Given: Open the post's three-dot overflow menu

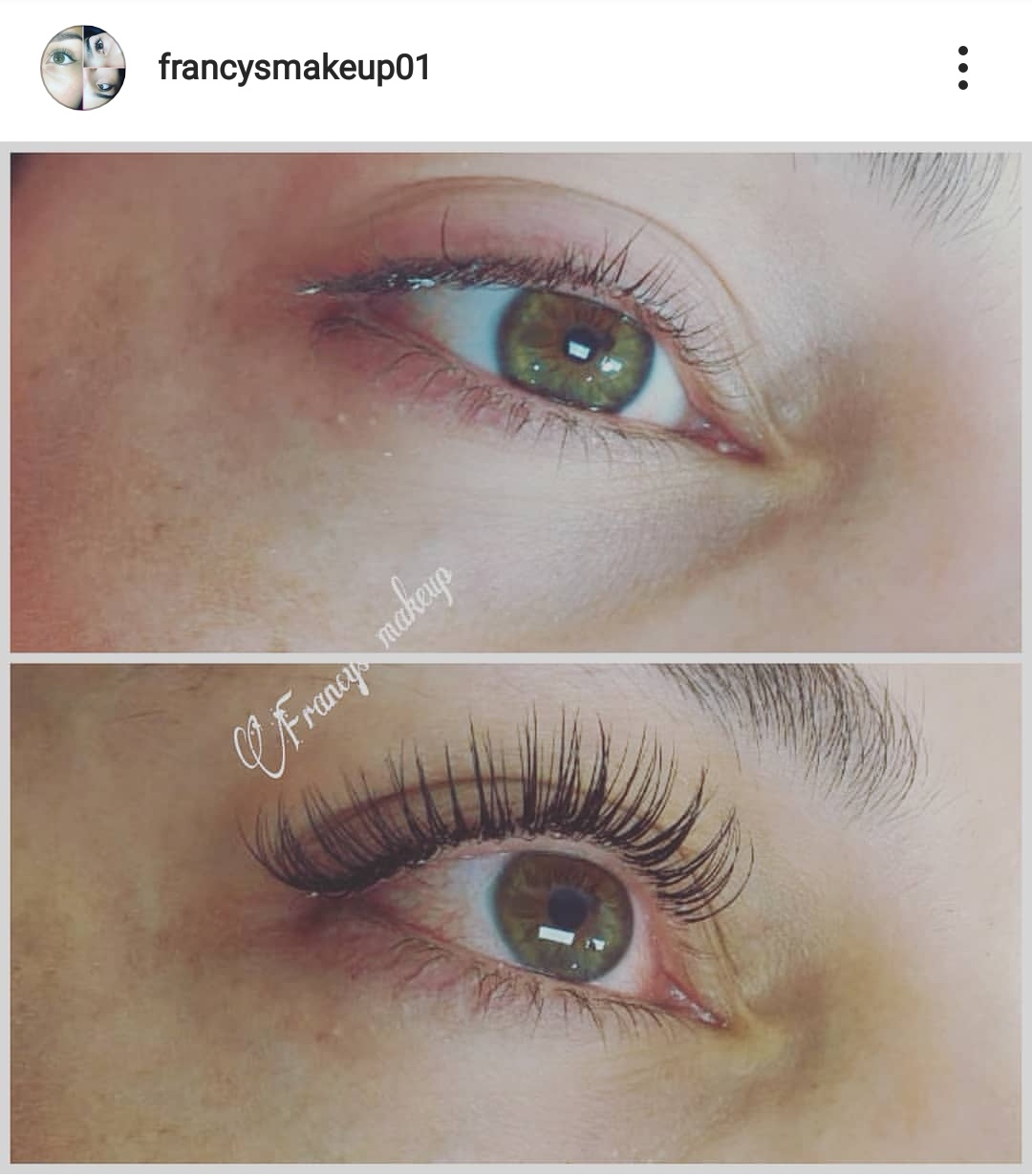Looking at the screenshot, I should [x=962, y=69].
